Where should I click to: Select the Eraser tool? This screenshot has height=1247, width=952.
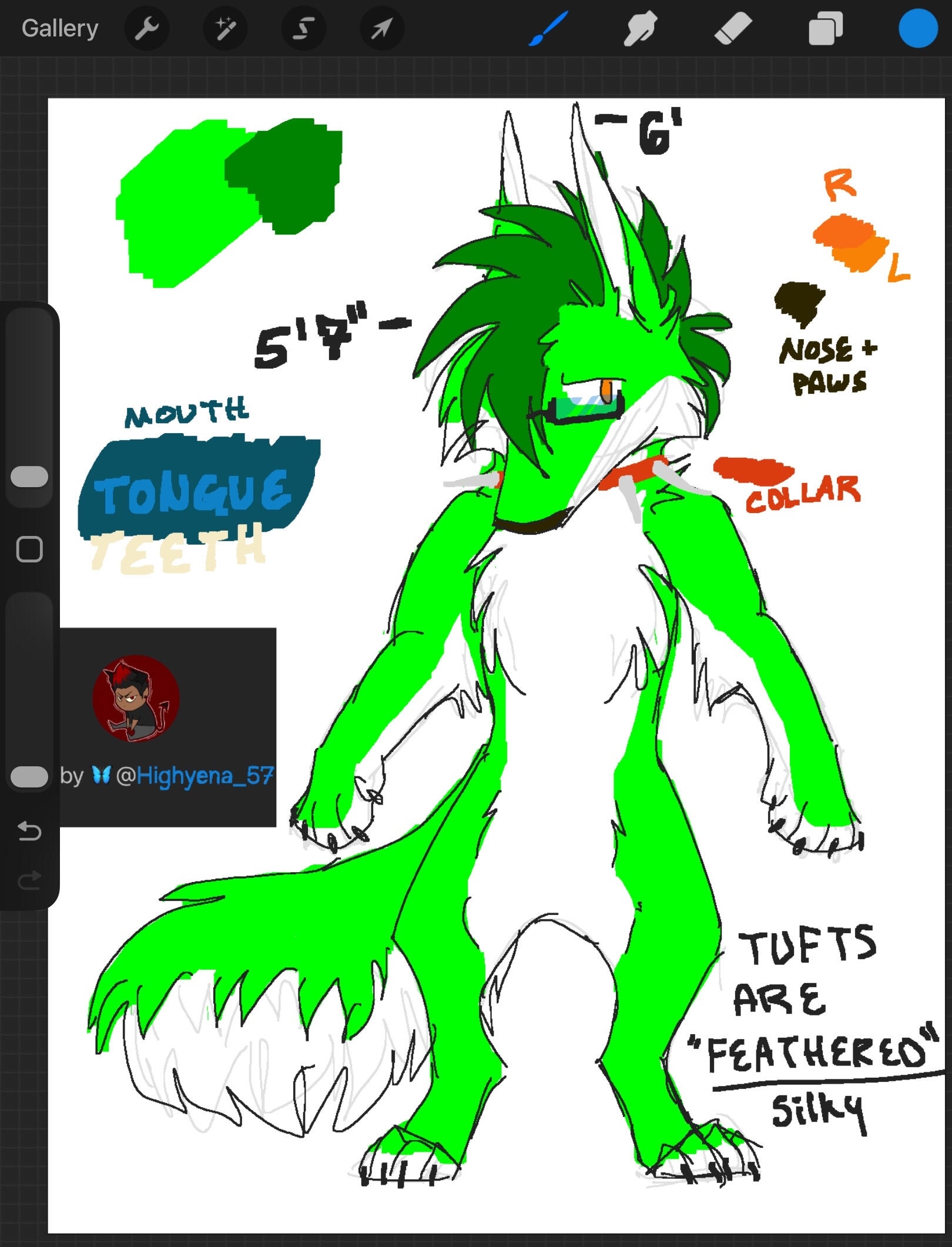tap(733, 28)
